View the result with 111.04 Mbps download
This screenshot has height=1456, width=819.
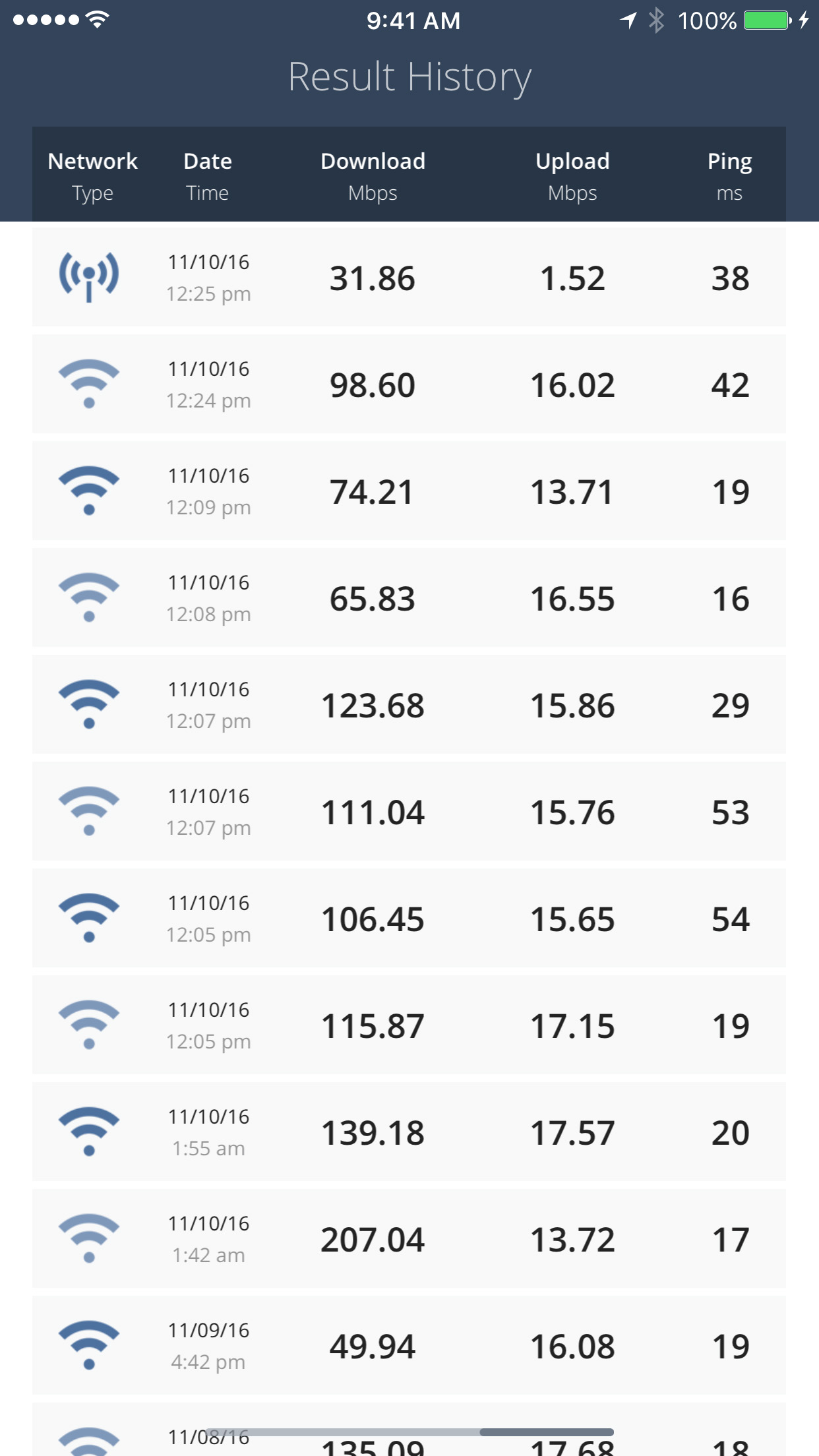pos(409,811)
